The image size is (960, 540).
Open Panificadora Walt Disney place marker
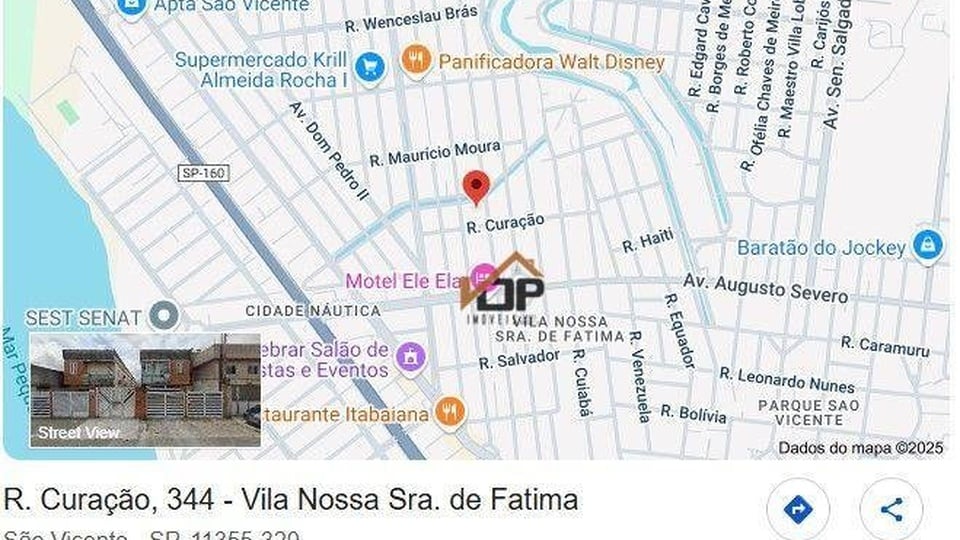(x=416, y=61)
